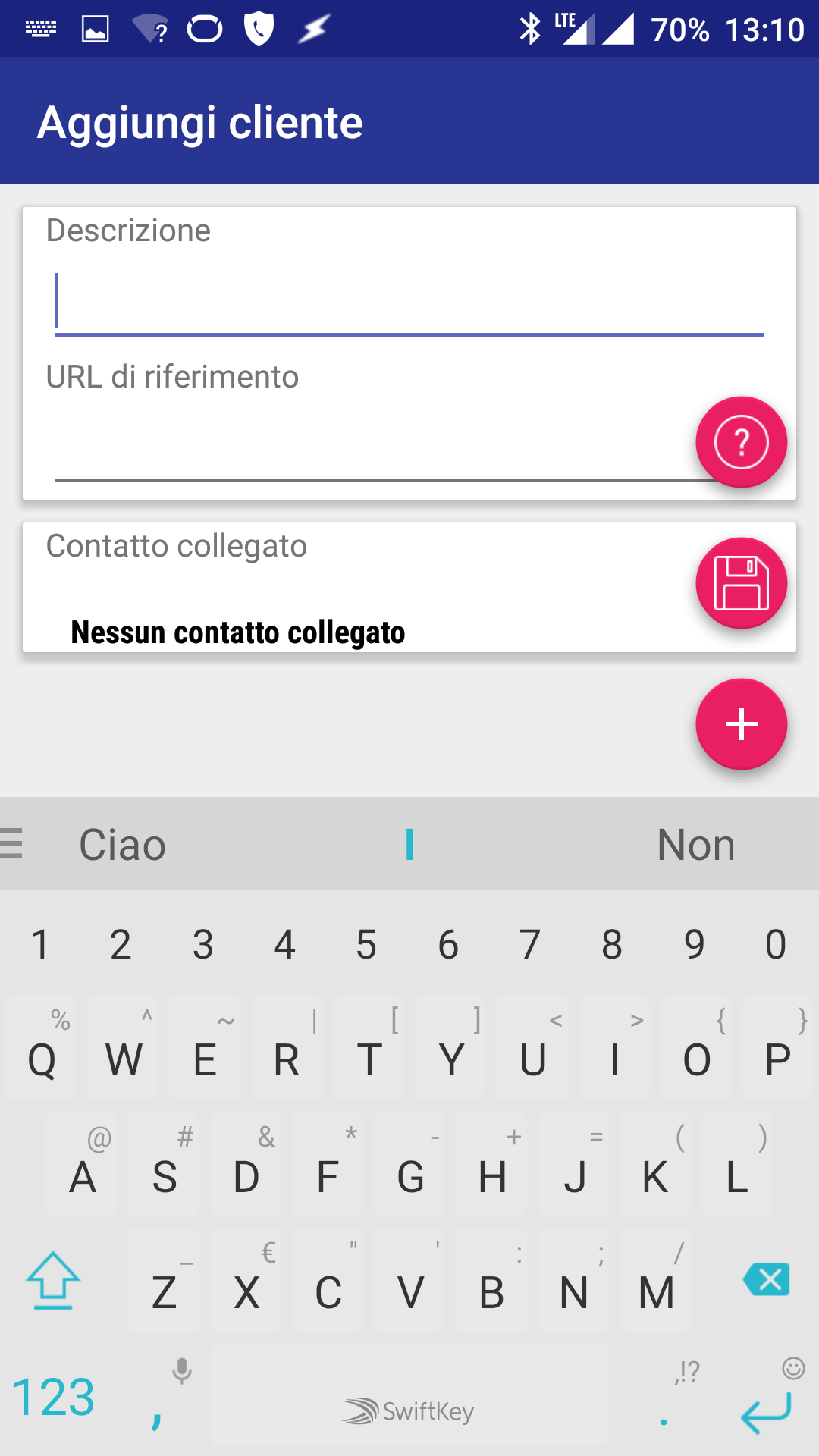Add a linked contact with the plus button
The height and width of the screenshot is (1456, 819).
pyautogui.click(x=741, y=724)
